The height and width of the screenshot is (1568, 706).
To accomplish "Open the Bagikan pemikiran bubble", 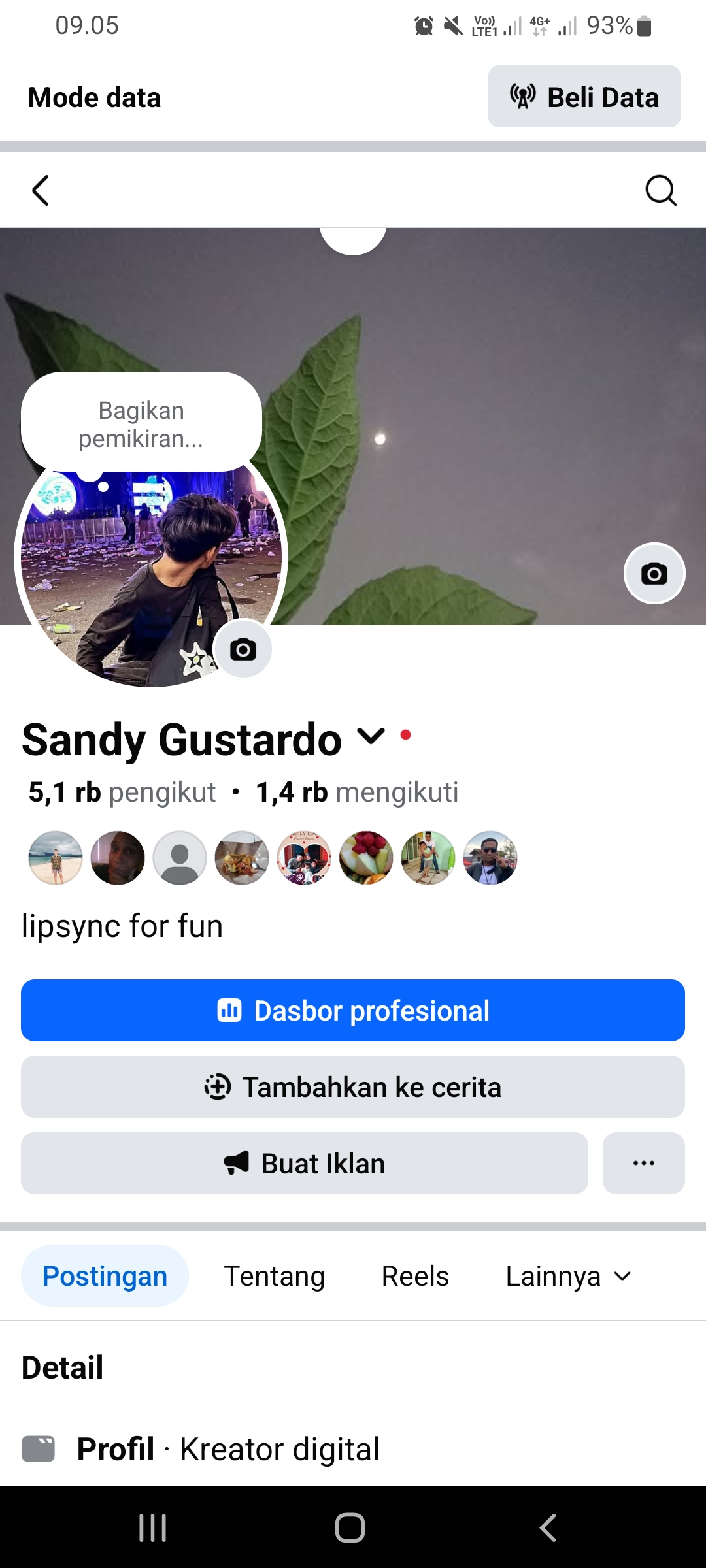I will 141,424.
